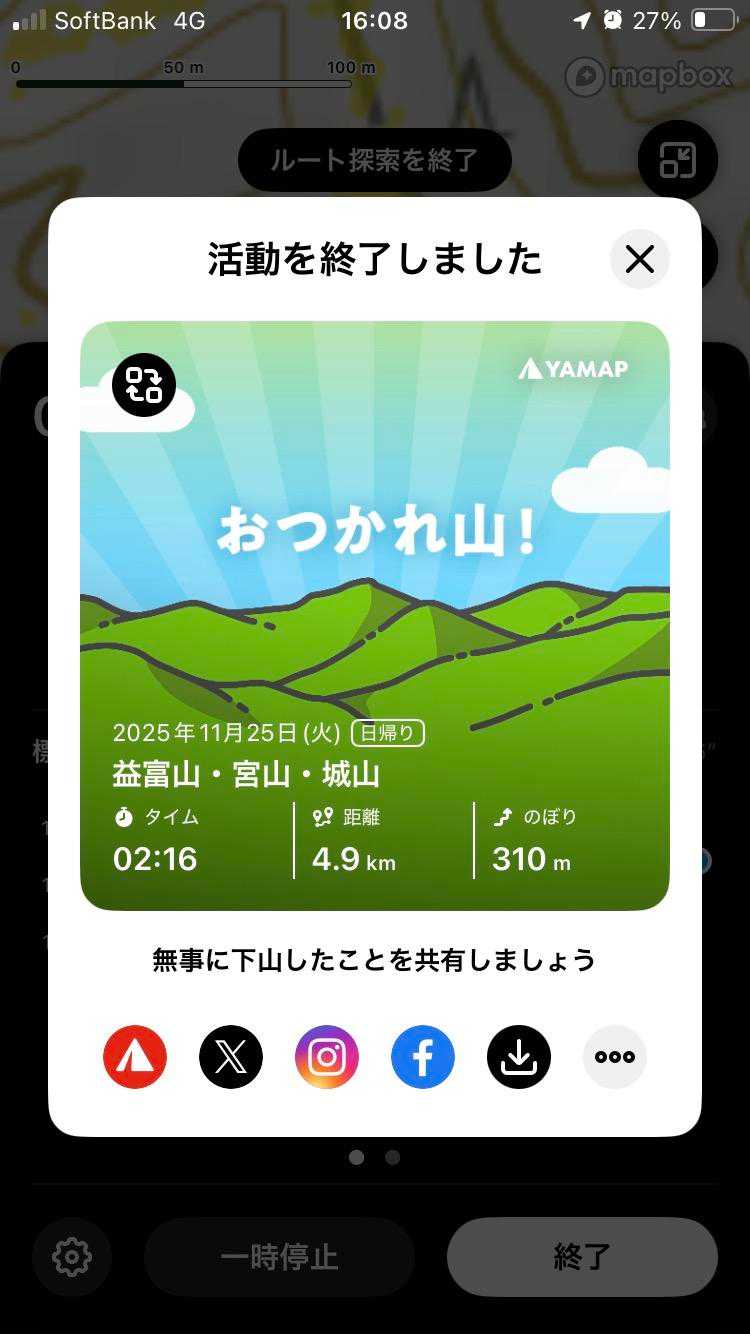The width and height of the screenshot is (750, 1334).
Task: Tap the 一時停止 pause button
Action: [x=279, y=1257]
